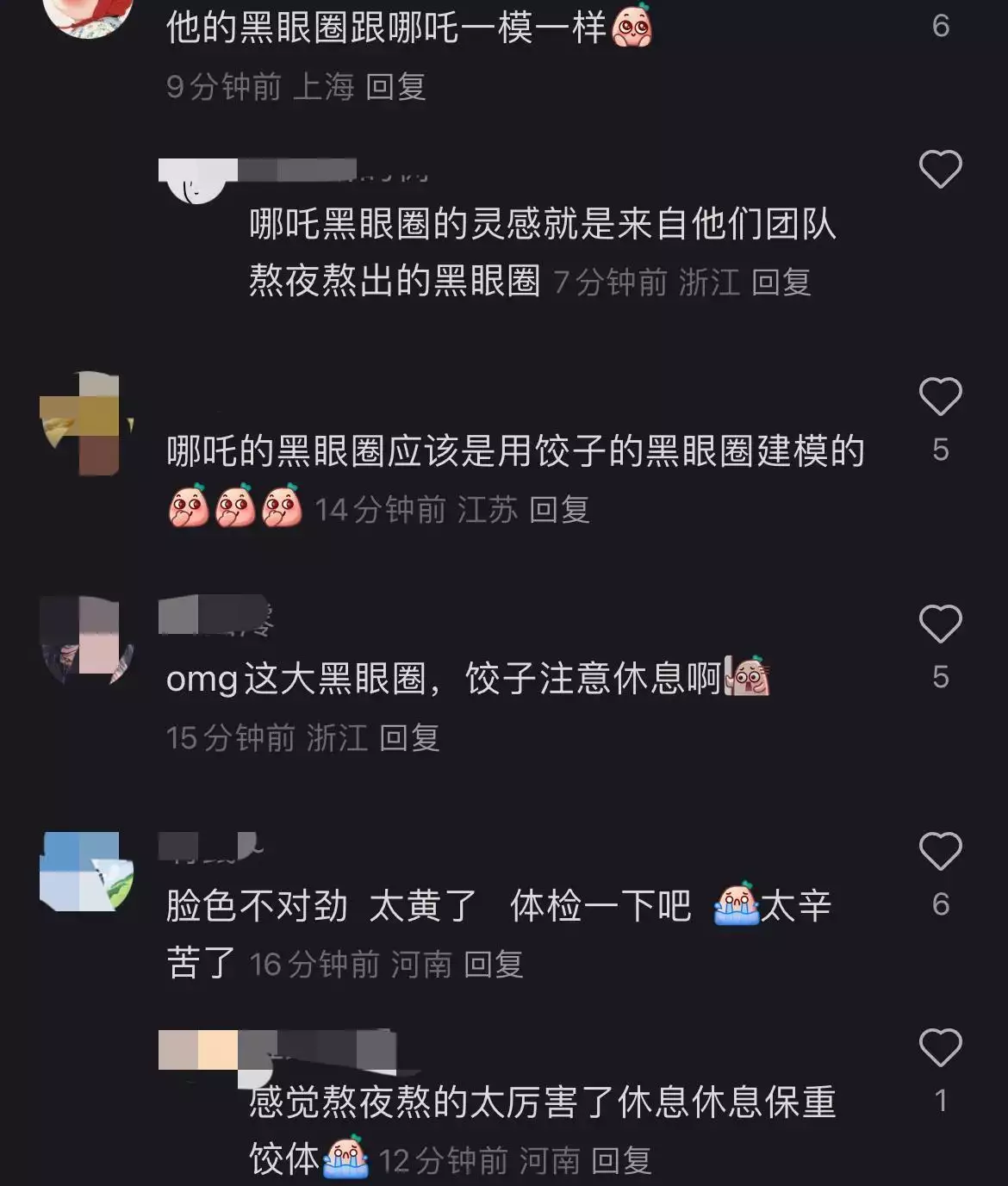Open avatar of the 饺子的黑眼圈建模 commenter

[x=86, y=424]
